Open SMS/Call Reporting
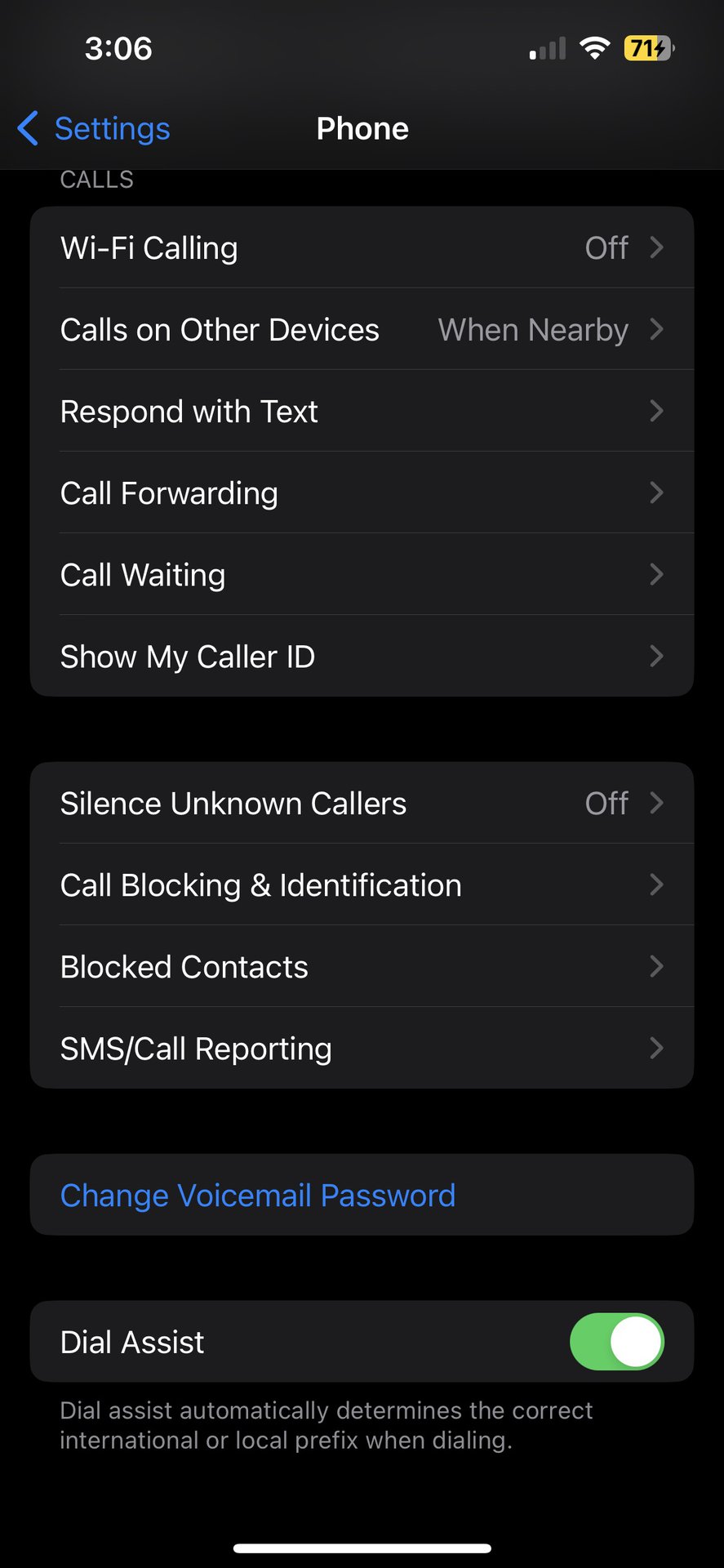Screen dimensions: 724x1568 click(x=362, y=1048)
